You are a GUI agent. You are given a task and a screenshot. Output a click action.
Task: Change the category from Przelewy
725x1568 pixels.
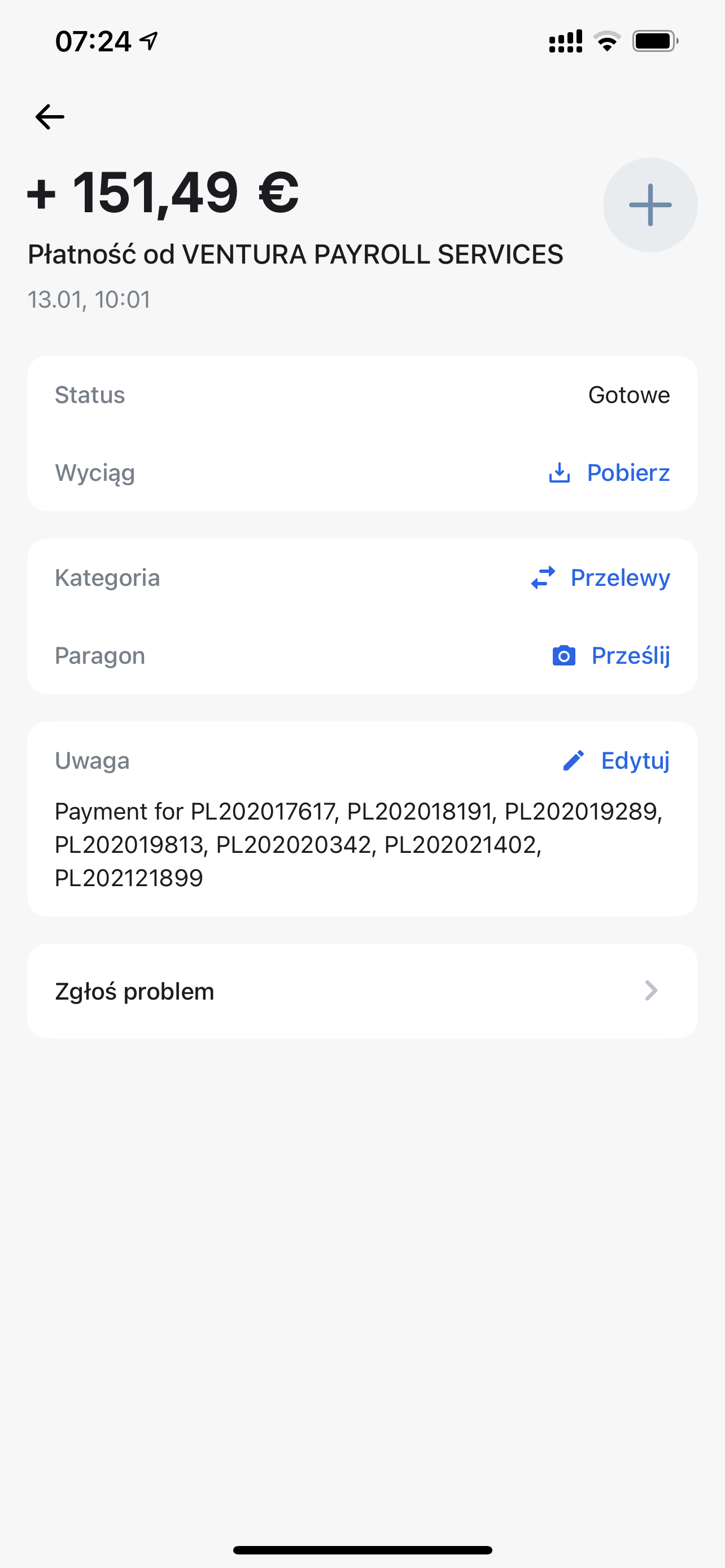click(600, 577)
